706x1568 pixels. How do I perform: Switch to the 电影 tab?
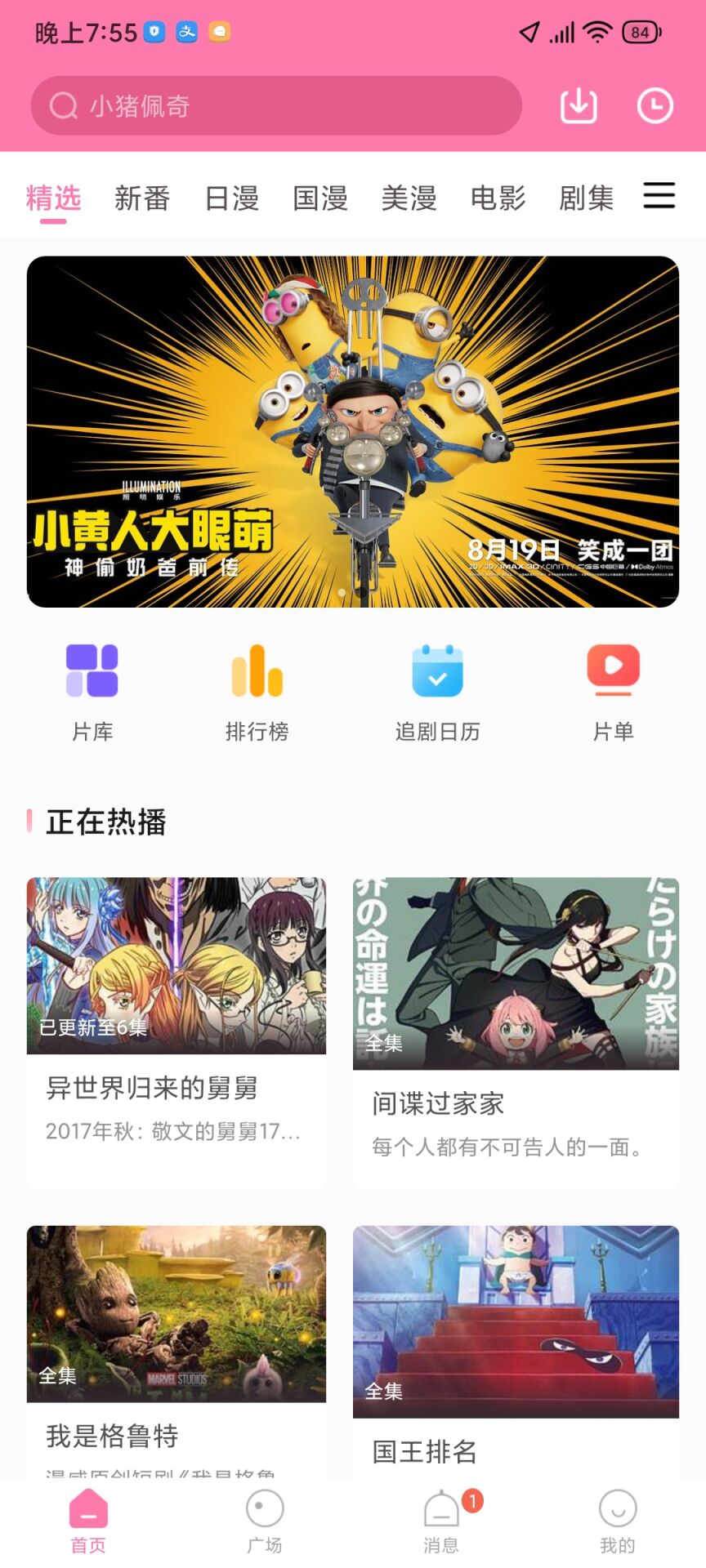point(498,198)
